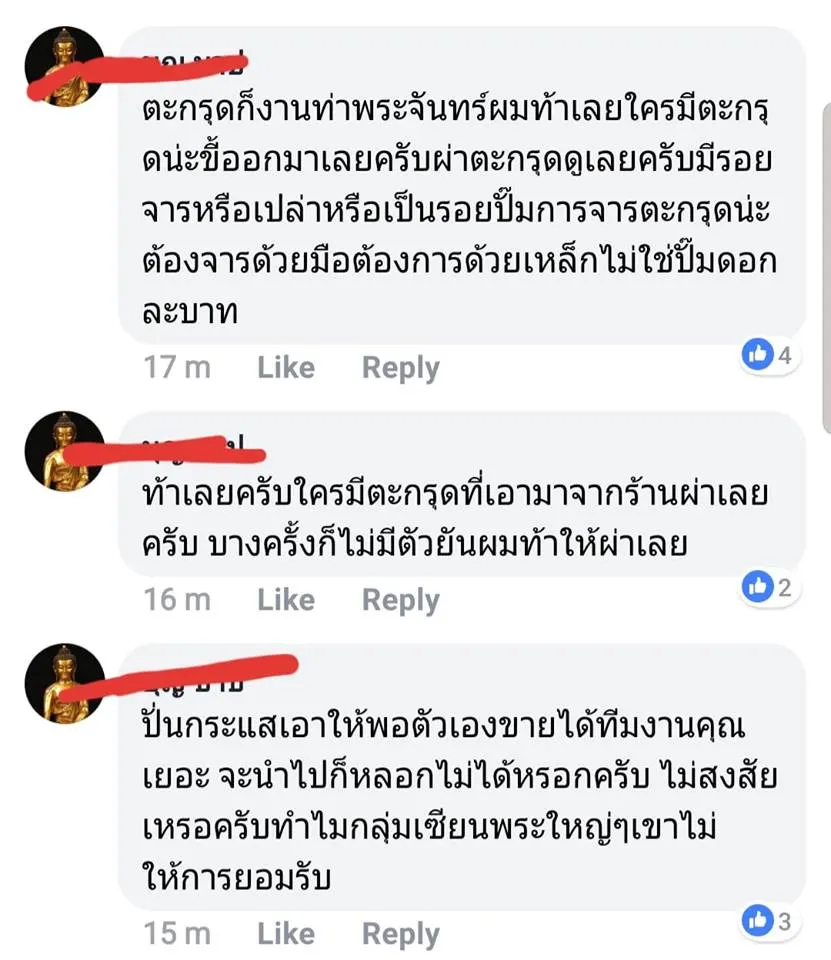Open profile picture of the 15 m commenter
Screen dimensions: 831x960
pyautogui.click(x=64, y=684)
